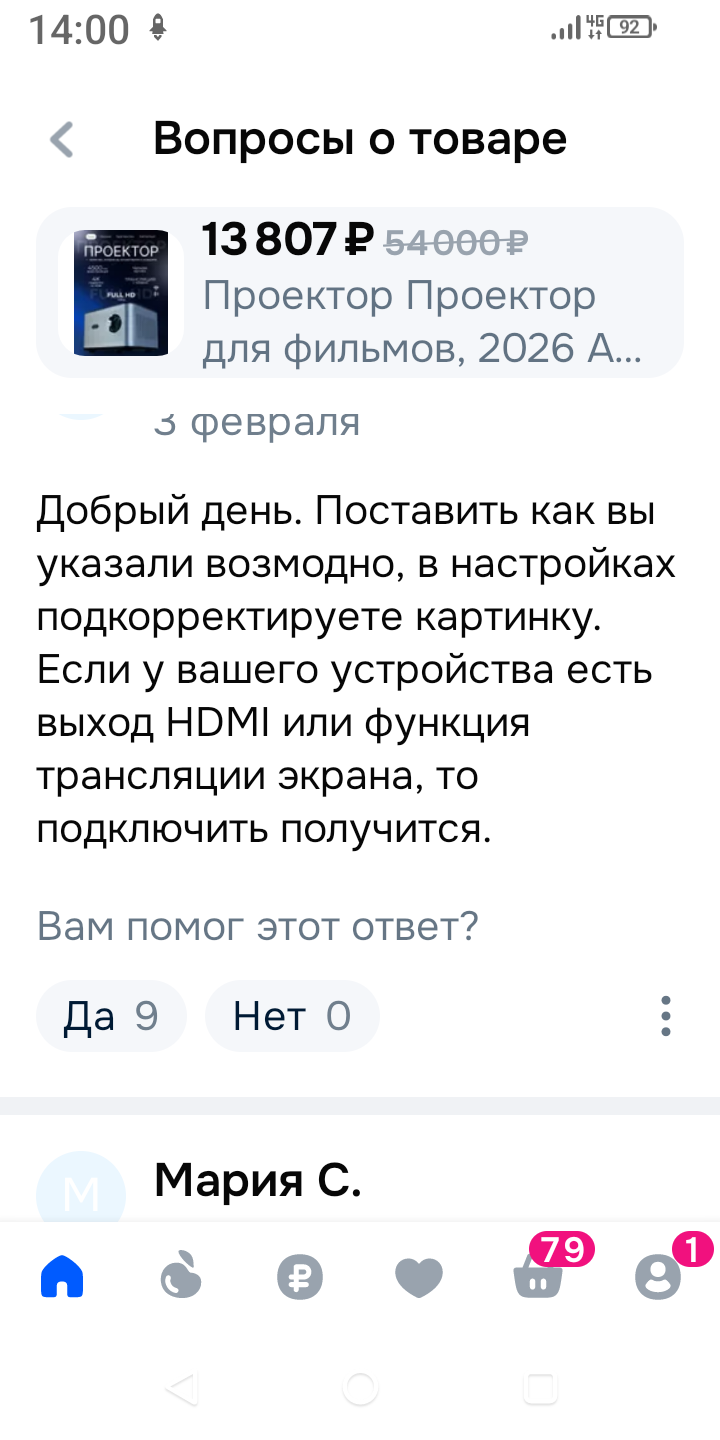Mark the answer helpful with Да
The height and width of the screenshot is (1440, 720).
point(111,1017)
